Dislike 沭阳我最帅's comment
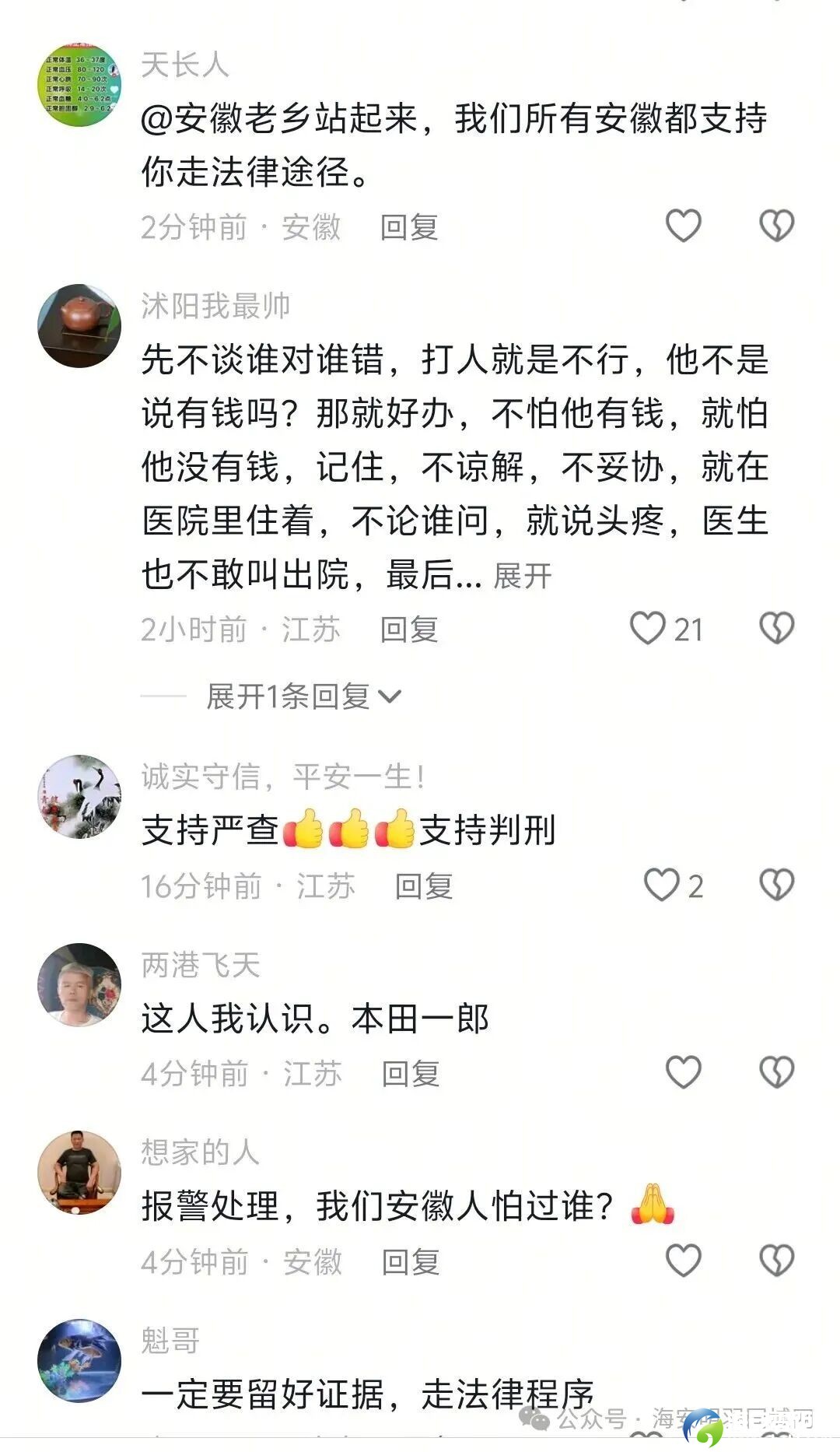Image resolution: width=840 pixels, height=1452 pixels. 776,629
